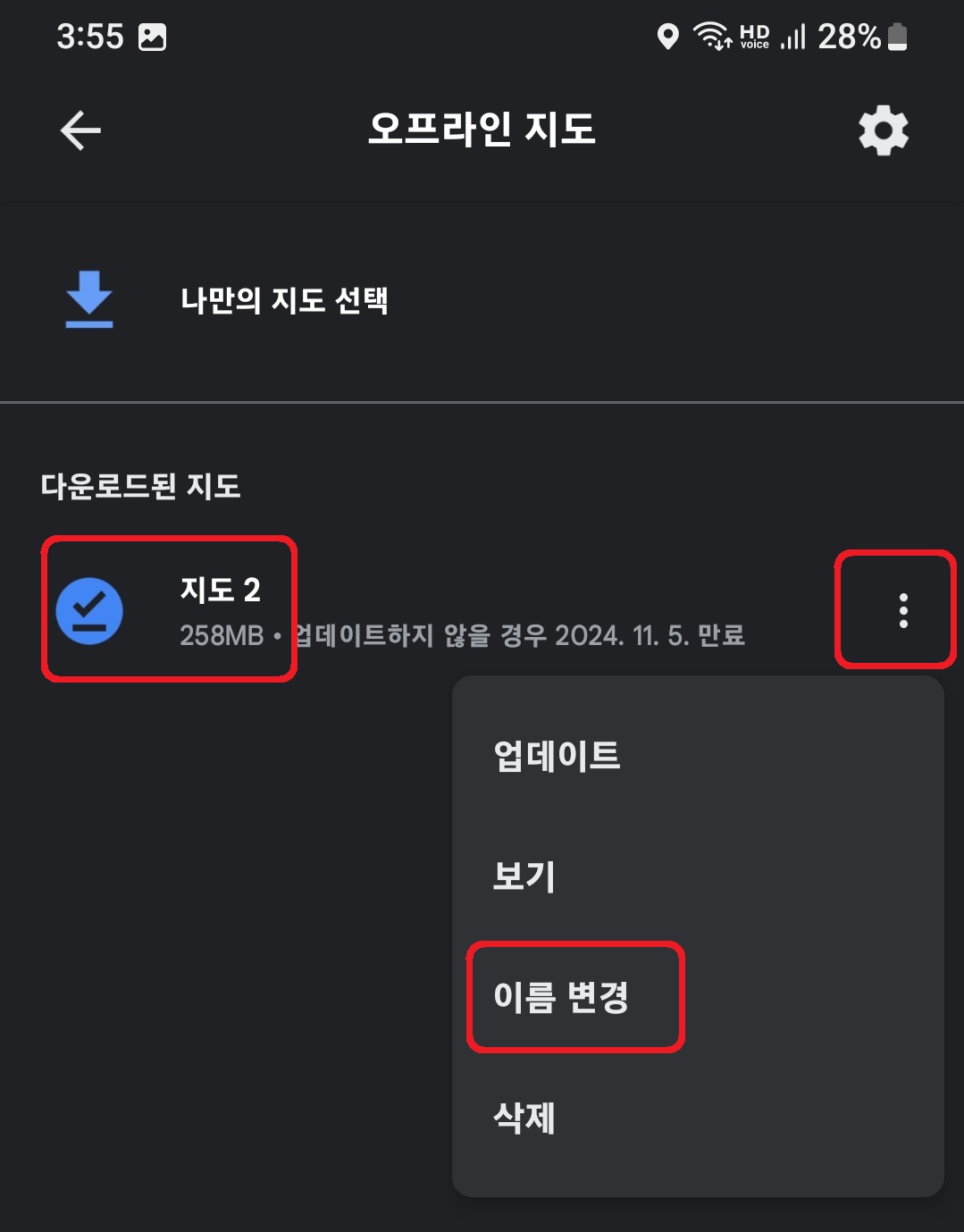Tap the back arrow to leave offline maps

coord(79,130)
